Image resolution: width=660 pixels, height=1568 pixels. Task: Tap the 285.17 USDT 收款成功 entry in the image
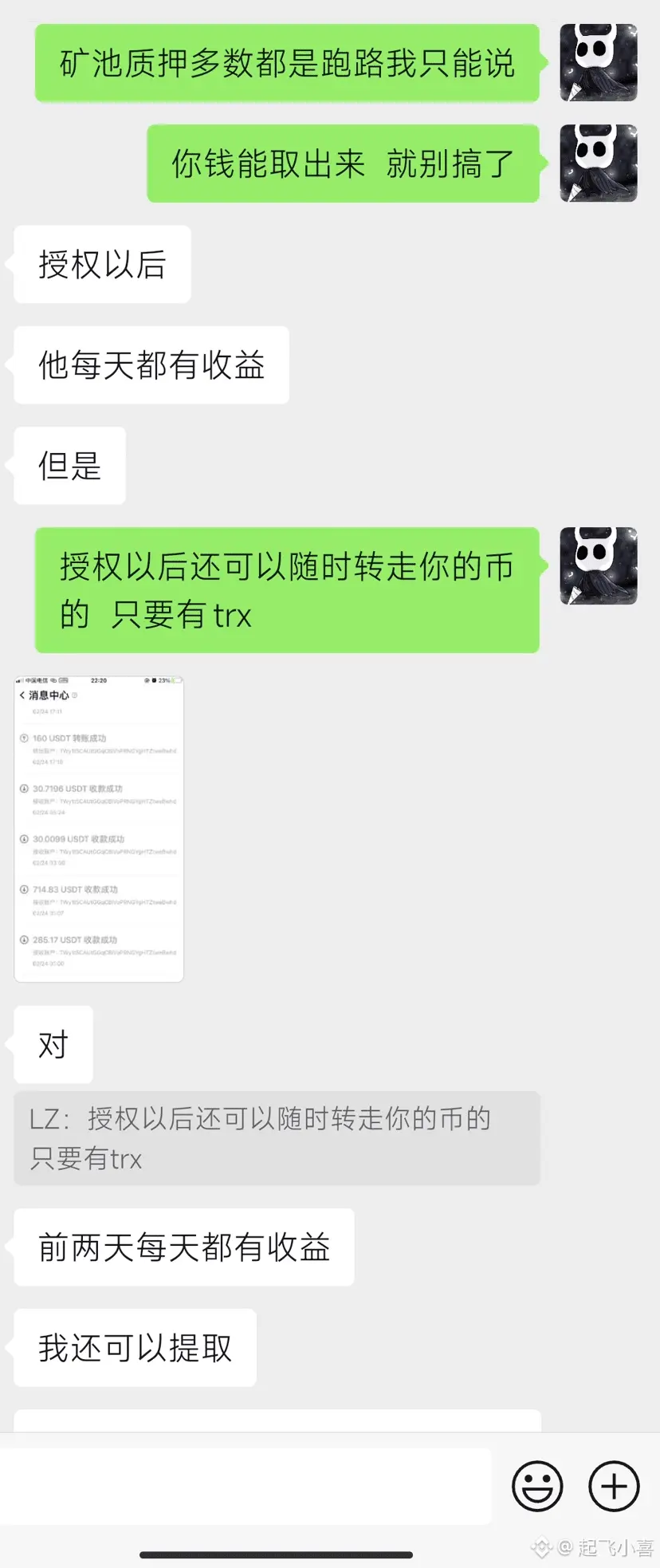coord(96,941)
